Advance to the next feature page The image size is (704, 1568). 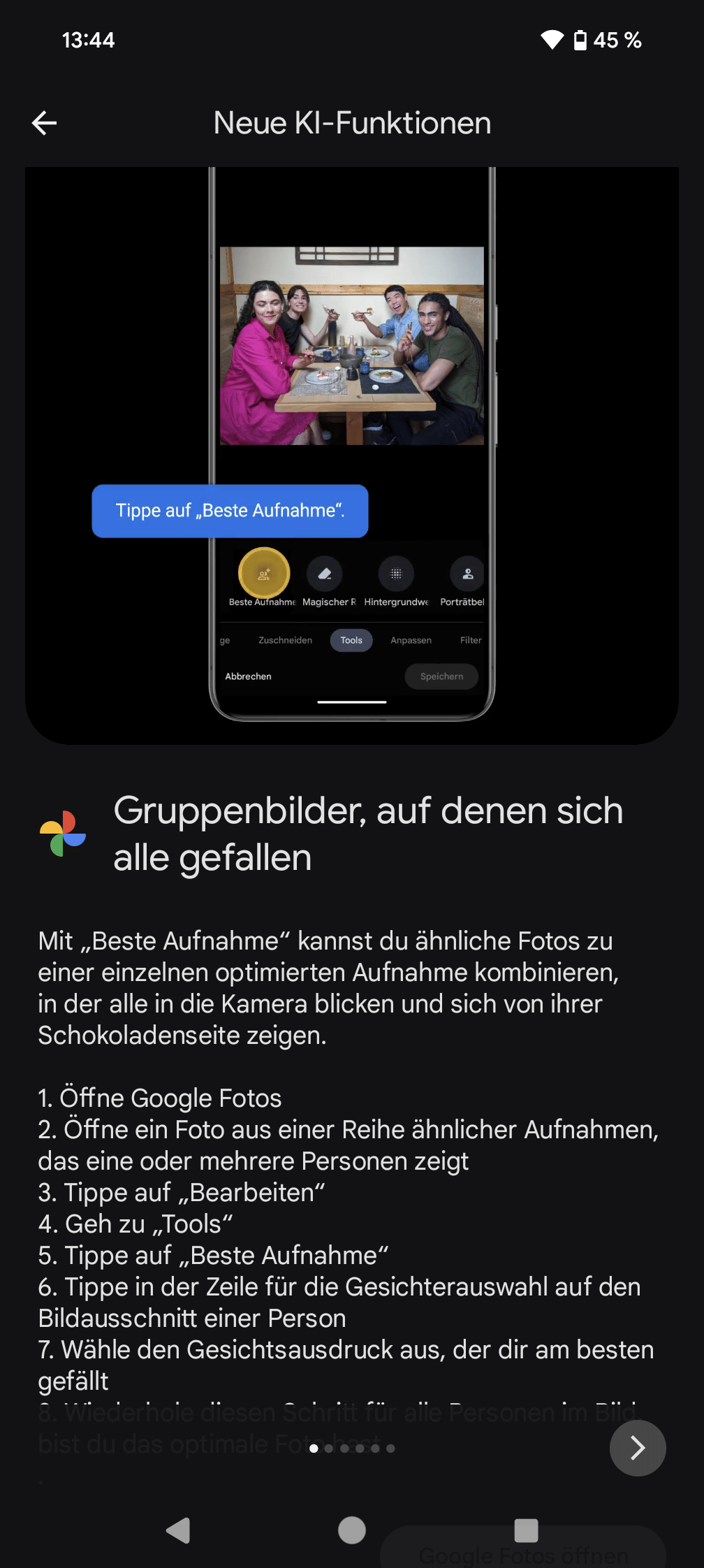[637, 1448]
